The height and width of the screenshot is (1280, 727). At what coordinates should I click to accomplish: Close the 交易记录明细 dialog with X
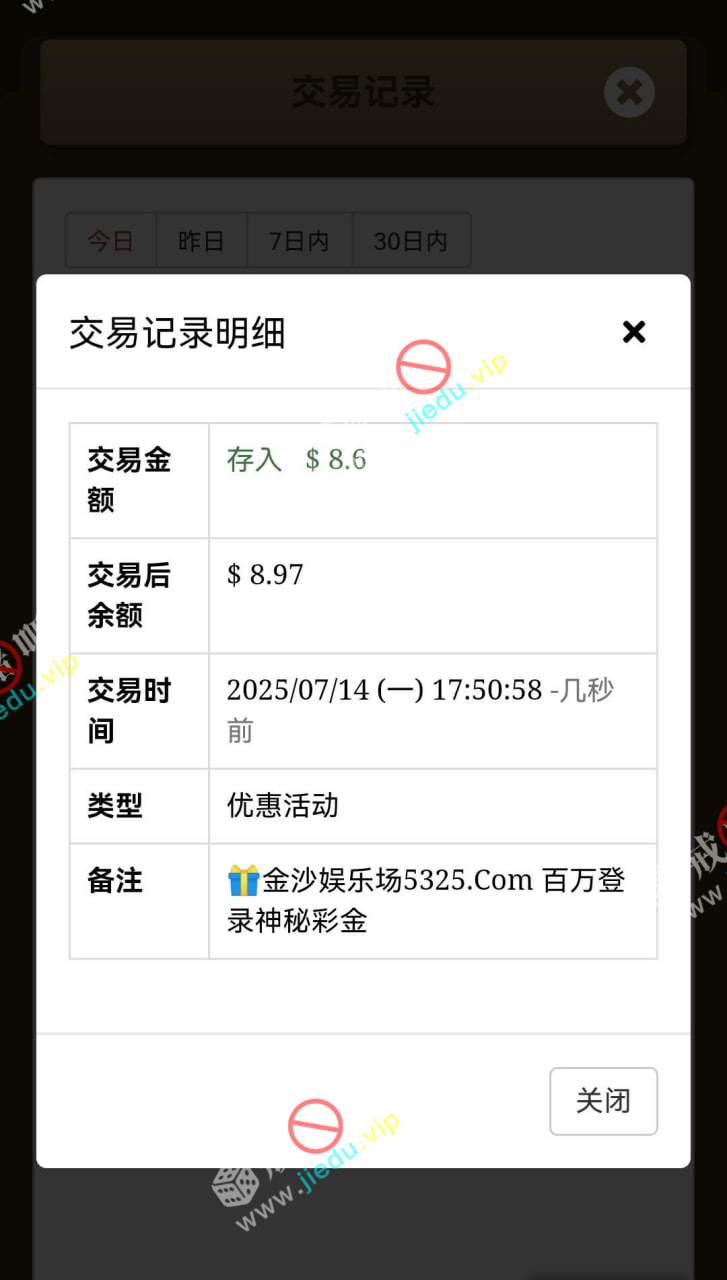pos(634,332)
